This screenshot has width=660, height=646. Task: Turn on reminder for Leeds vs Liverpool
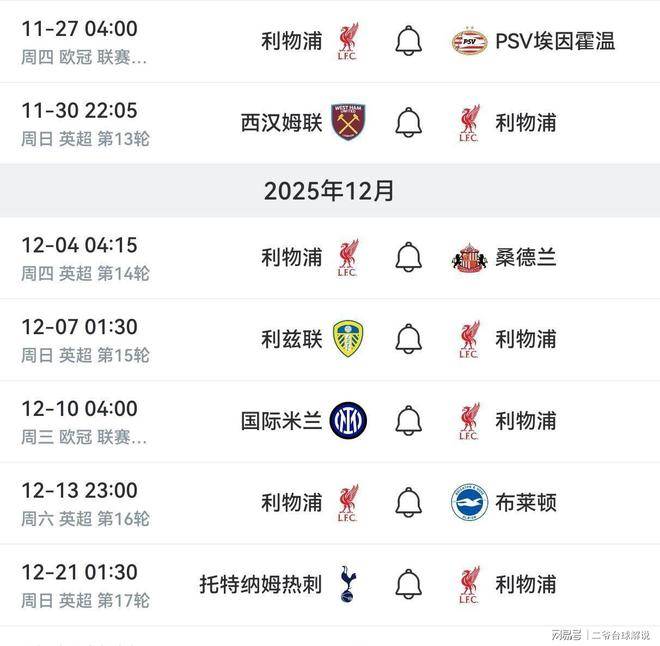click(408, 339)
